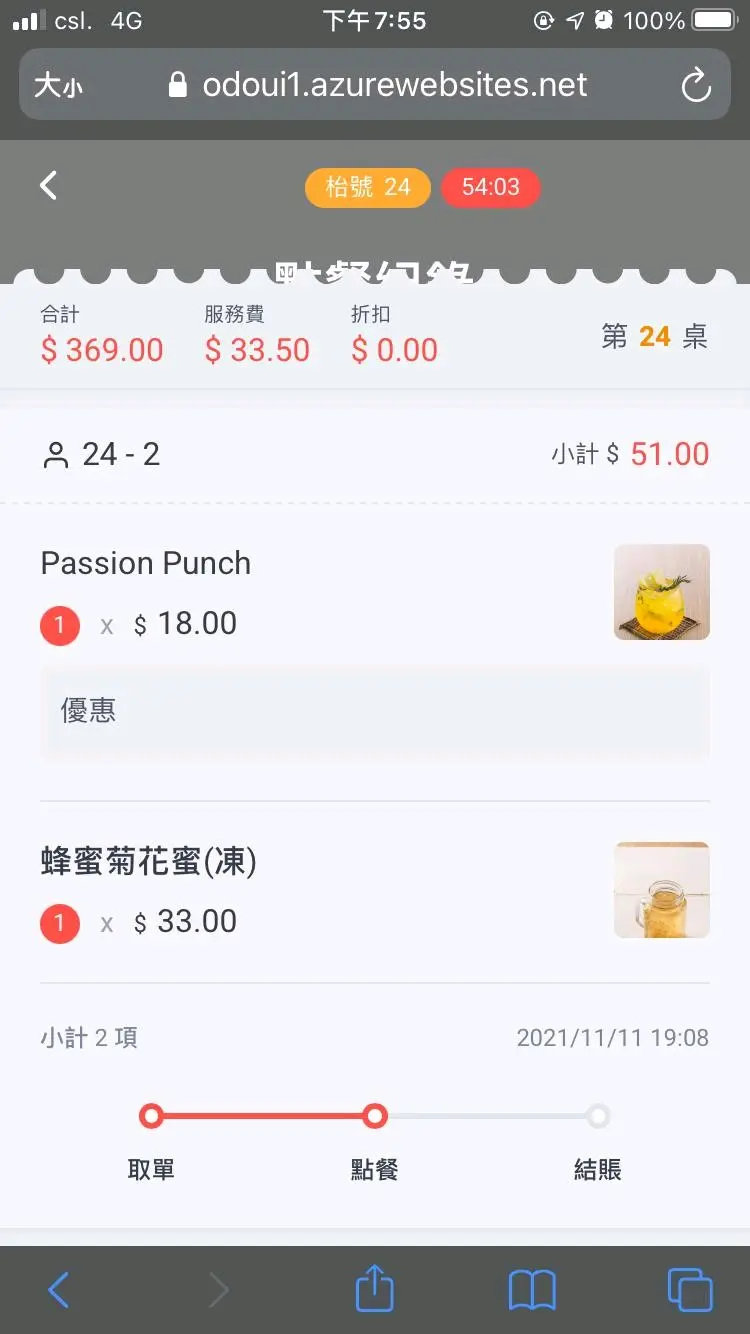Go back using the header arrow
The width and height of the screenshot is (750, 1334).
49,185
